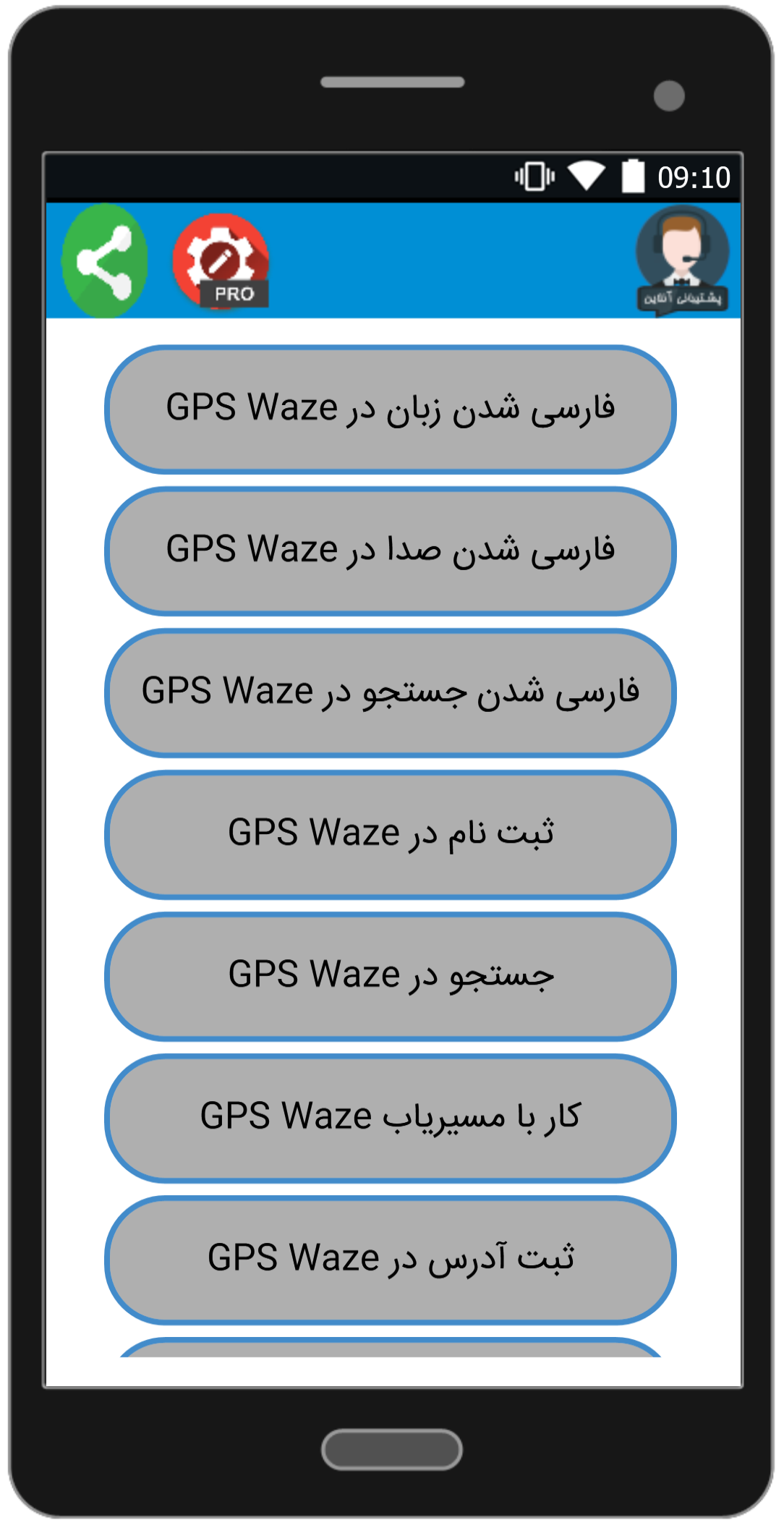Open the red PRO settings icon
The height and width of the screenshot is (1528, 784).
click(221, 261)
